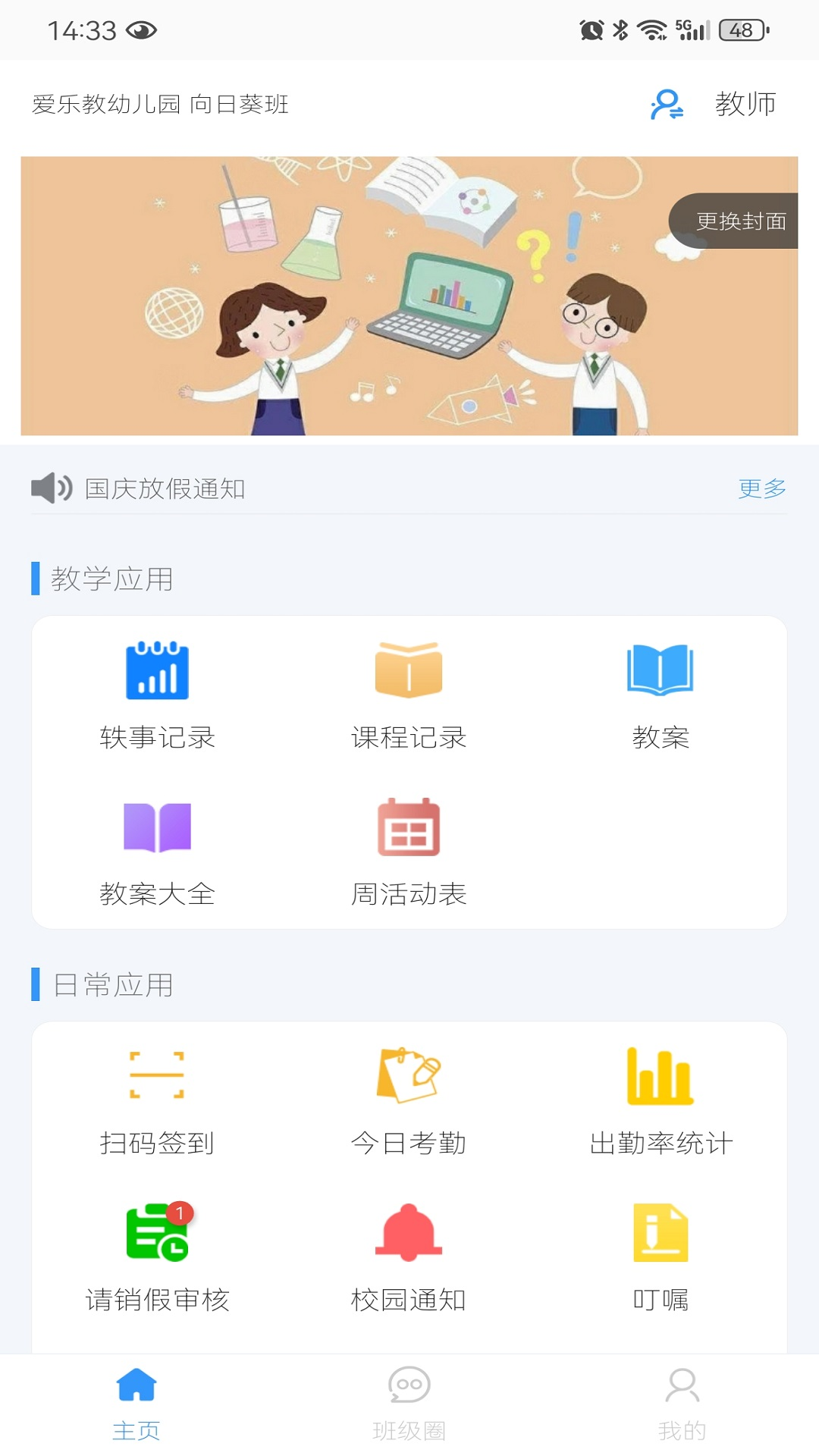Open 更多 announcements link
The image size is (819, 1456).
[761, 488]
